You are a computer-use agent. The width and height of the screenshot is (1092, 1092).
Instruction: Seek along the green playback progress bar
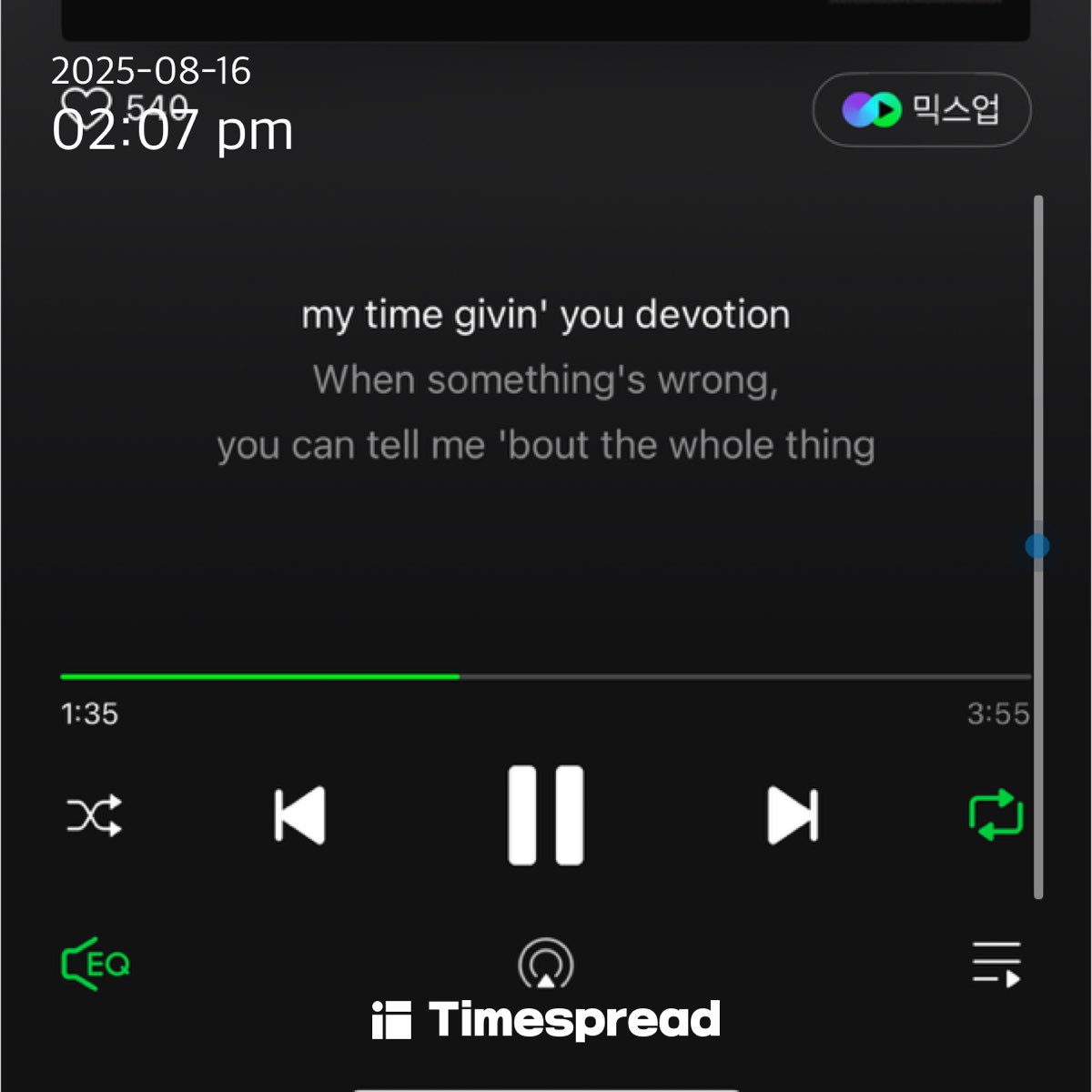459,676
